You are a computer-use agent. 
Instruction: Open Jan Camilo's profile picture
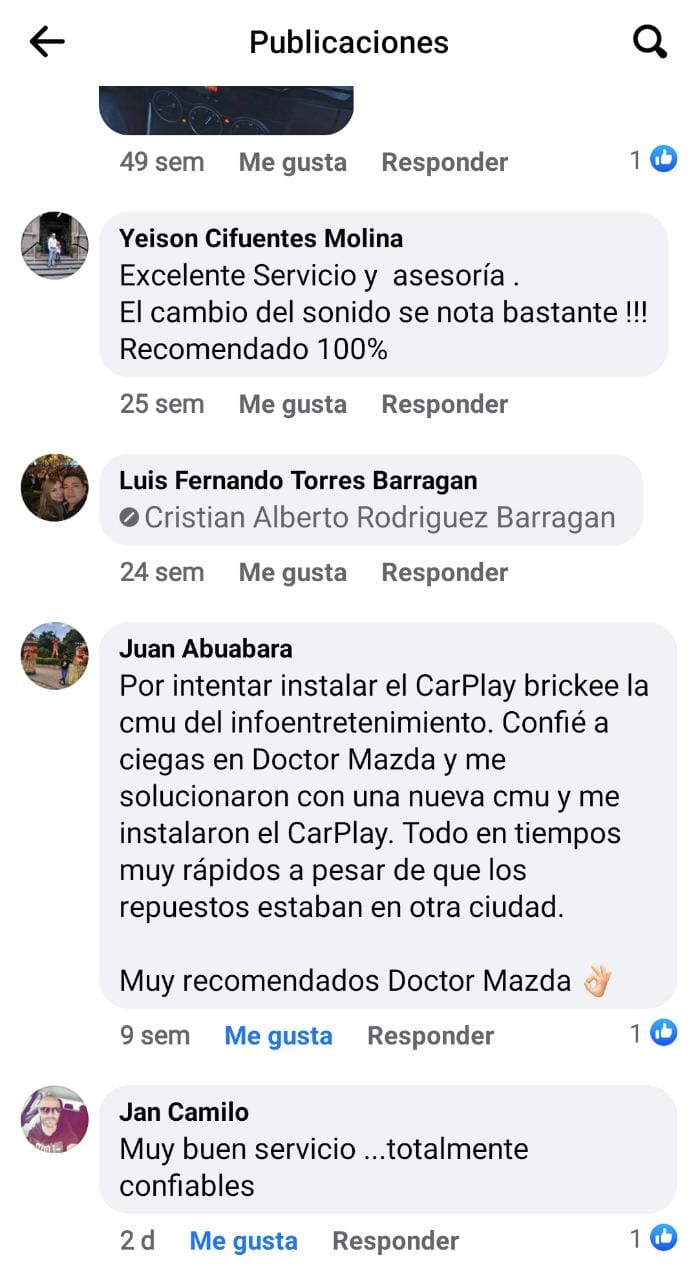coord(55,1119)
